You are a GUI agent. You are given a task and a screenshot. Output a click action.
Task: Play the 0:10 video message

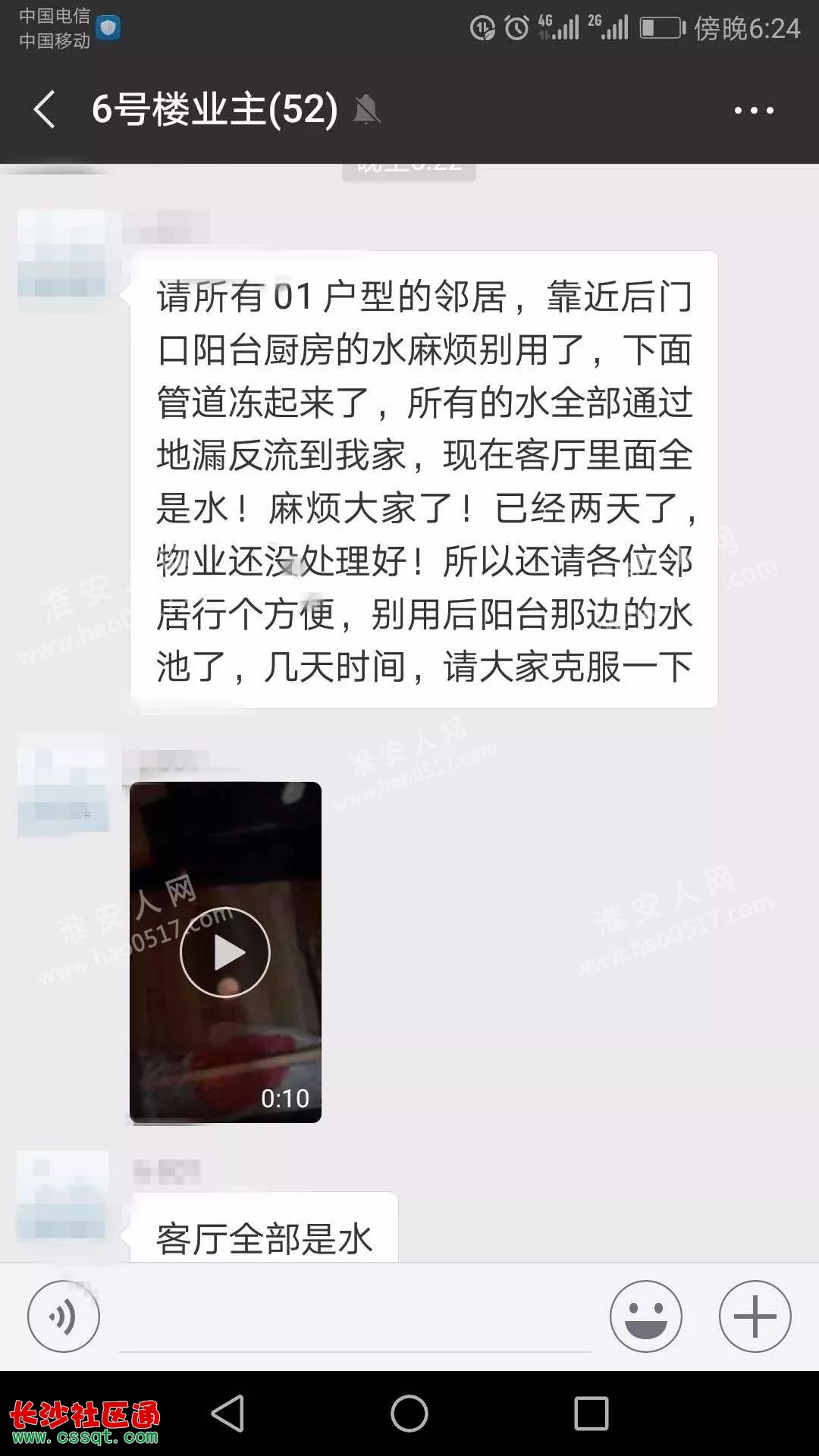pos(225,952)
